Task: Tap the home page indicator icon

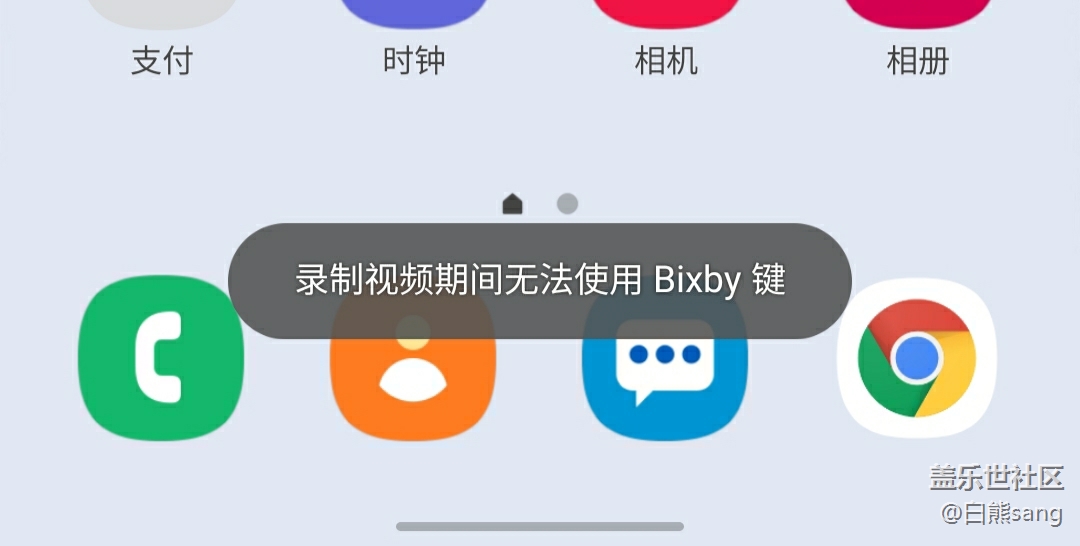Action: coord(512,204)
